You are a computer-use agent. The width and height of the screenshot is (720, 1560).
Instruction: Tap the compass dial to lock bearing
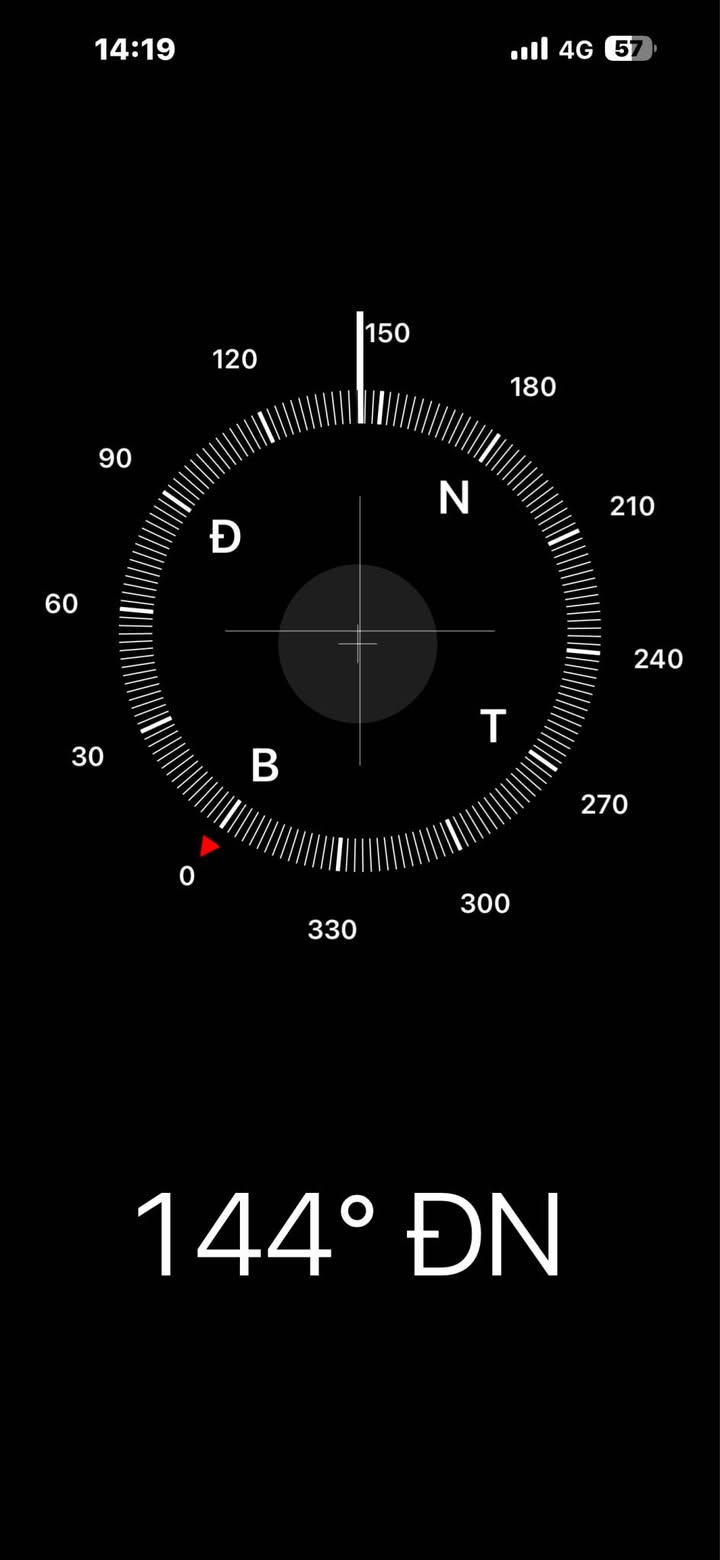point(359,632)
